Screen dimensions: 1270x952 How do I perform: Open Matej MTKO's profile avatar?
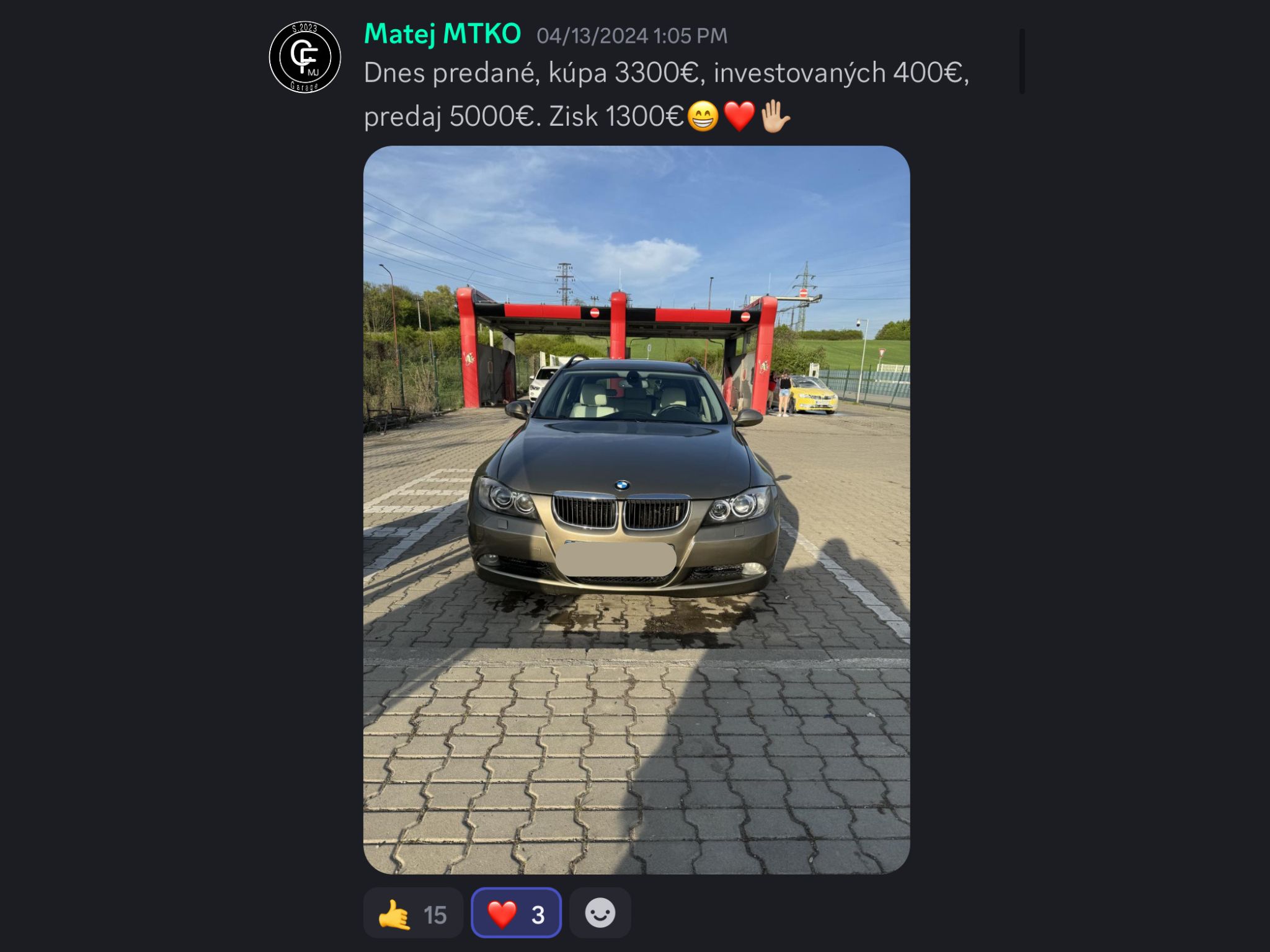click(304, 57)
